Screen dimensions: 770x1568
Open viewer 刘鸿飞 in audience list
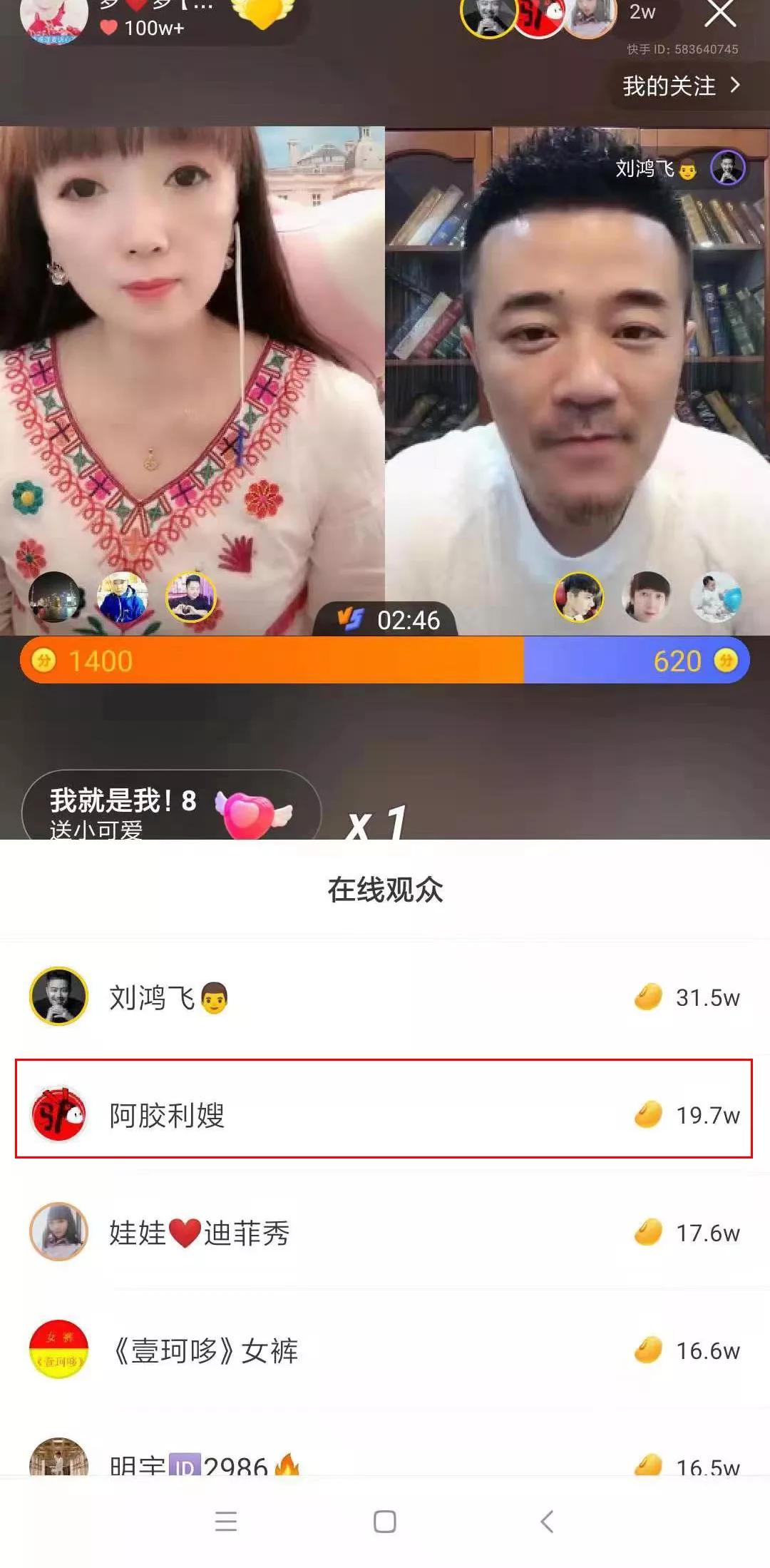point(384,997)
